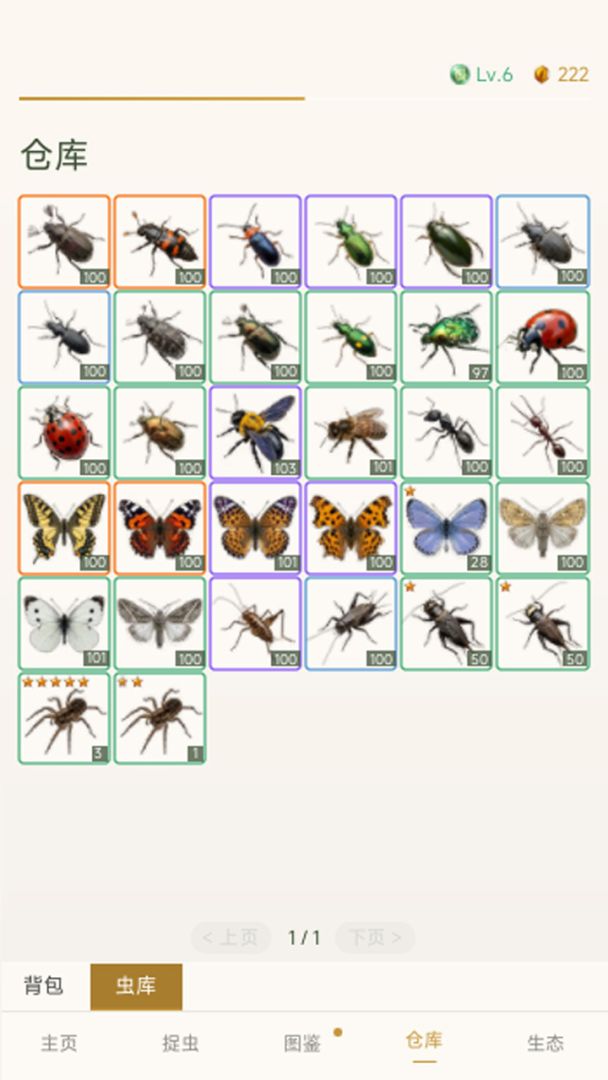Tap the 上页 previous page button
This screenshot has width=608, height=1080.
(x=231, y=937)
